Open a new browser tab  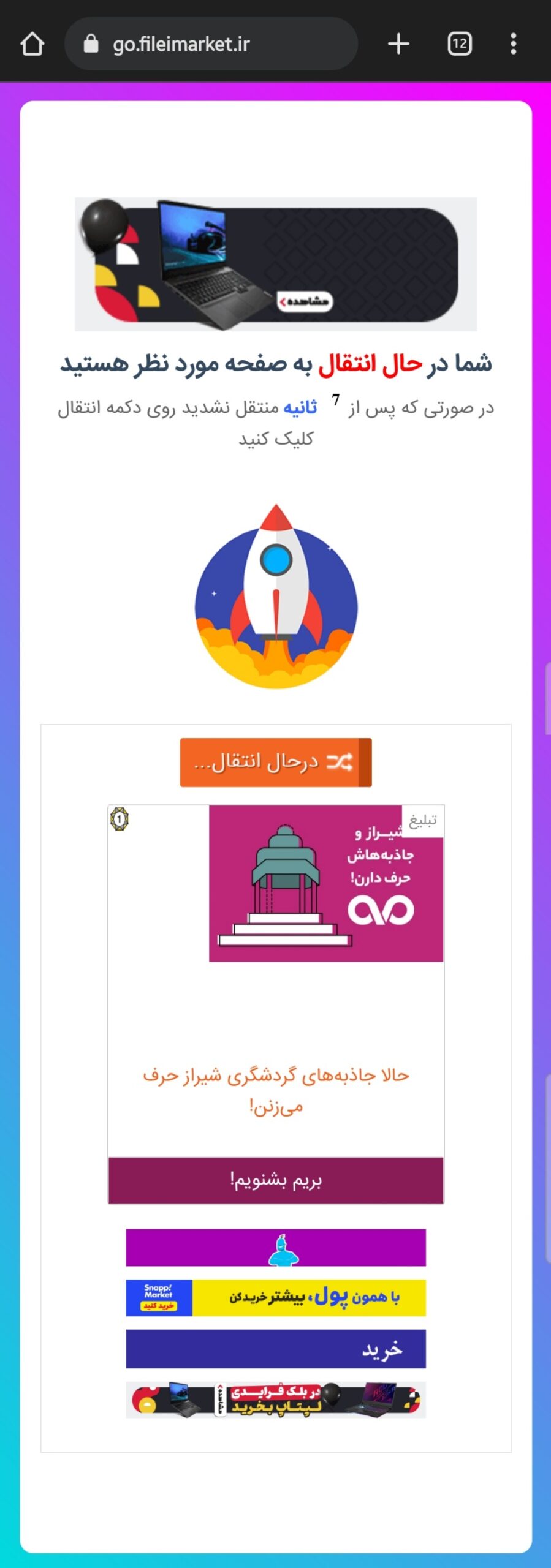[x=398, y=44]
